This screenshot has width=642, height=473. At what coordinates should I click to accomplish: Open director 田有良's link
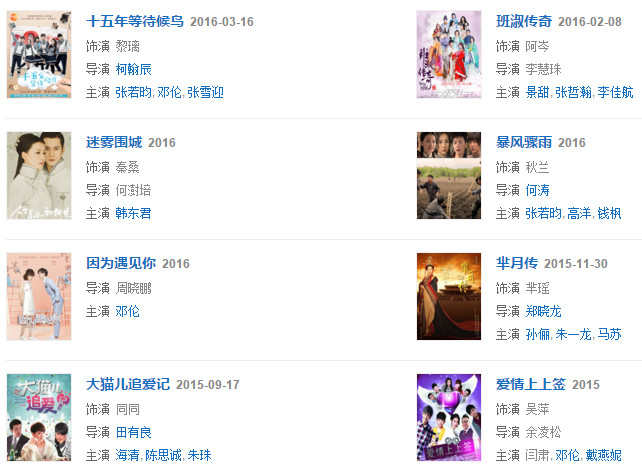pyautogui.click(x=133, y=432)
